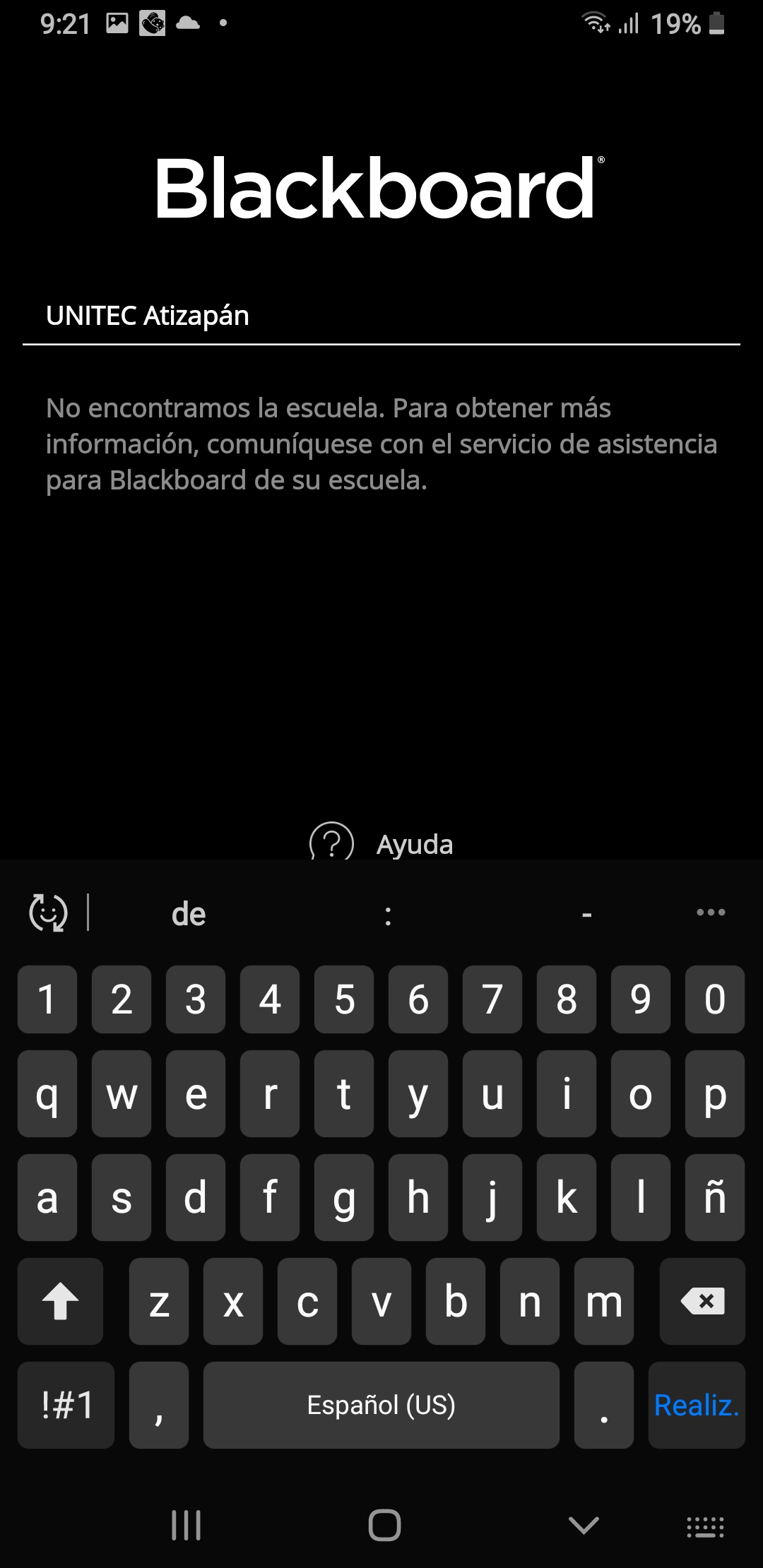Tap the Español (US) space bar
Screen dimensions: 763x1568
(x=381, y=1405)
